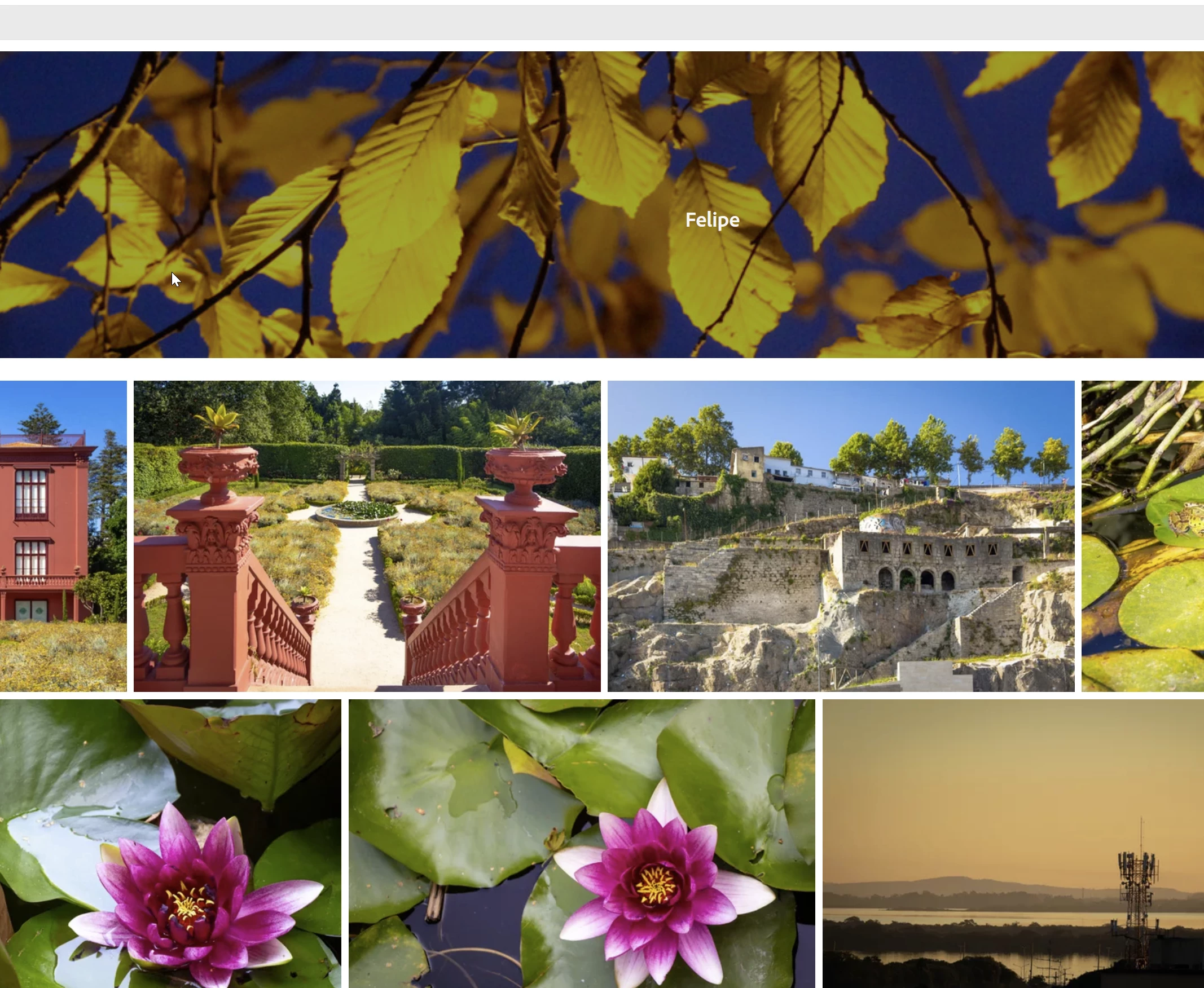Open the first pink water lily photo

[170, 844]
